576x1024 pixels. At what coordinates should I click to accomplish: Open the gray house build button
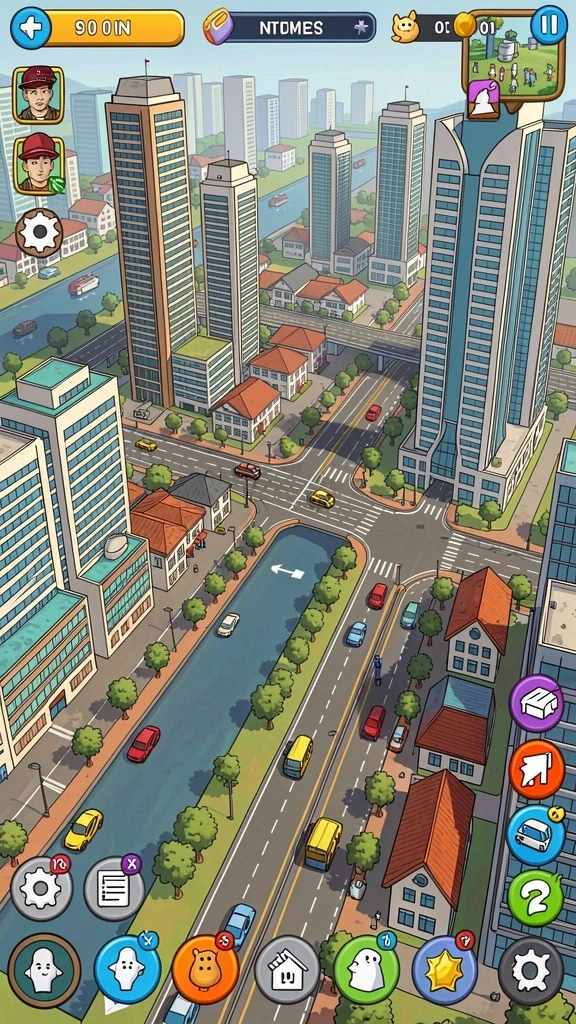[287, 969]
